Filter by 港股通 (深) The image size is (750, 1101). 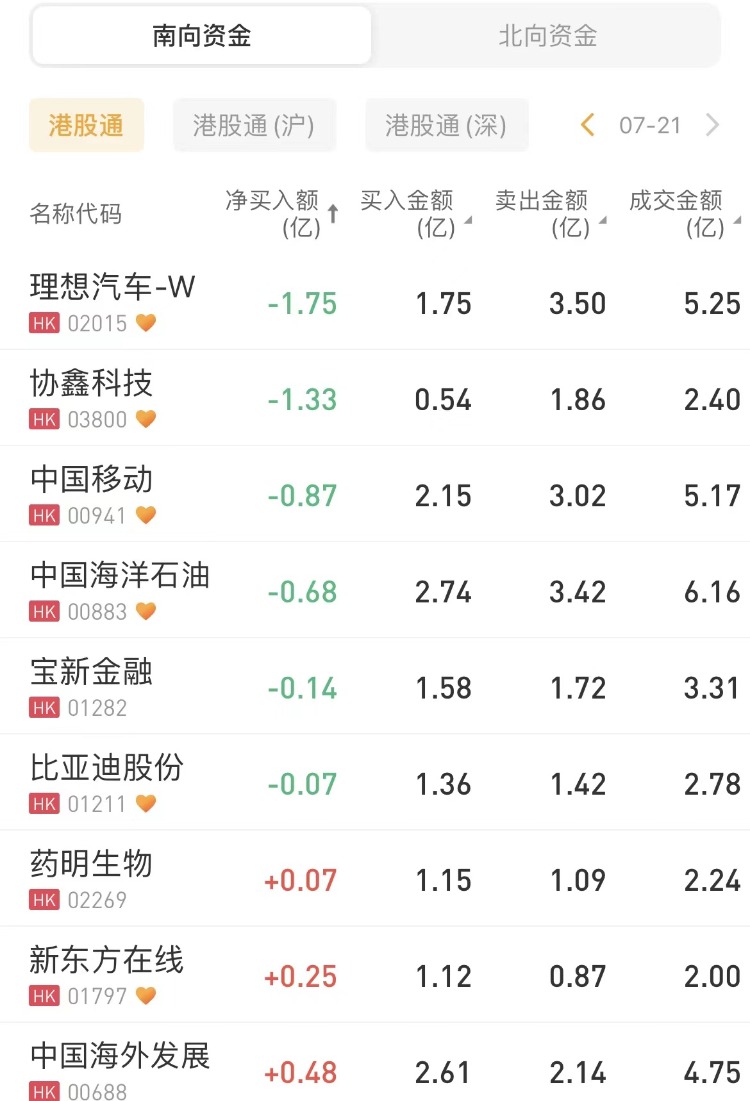[x=446, y=125]
